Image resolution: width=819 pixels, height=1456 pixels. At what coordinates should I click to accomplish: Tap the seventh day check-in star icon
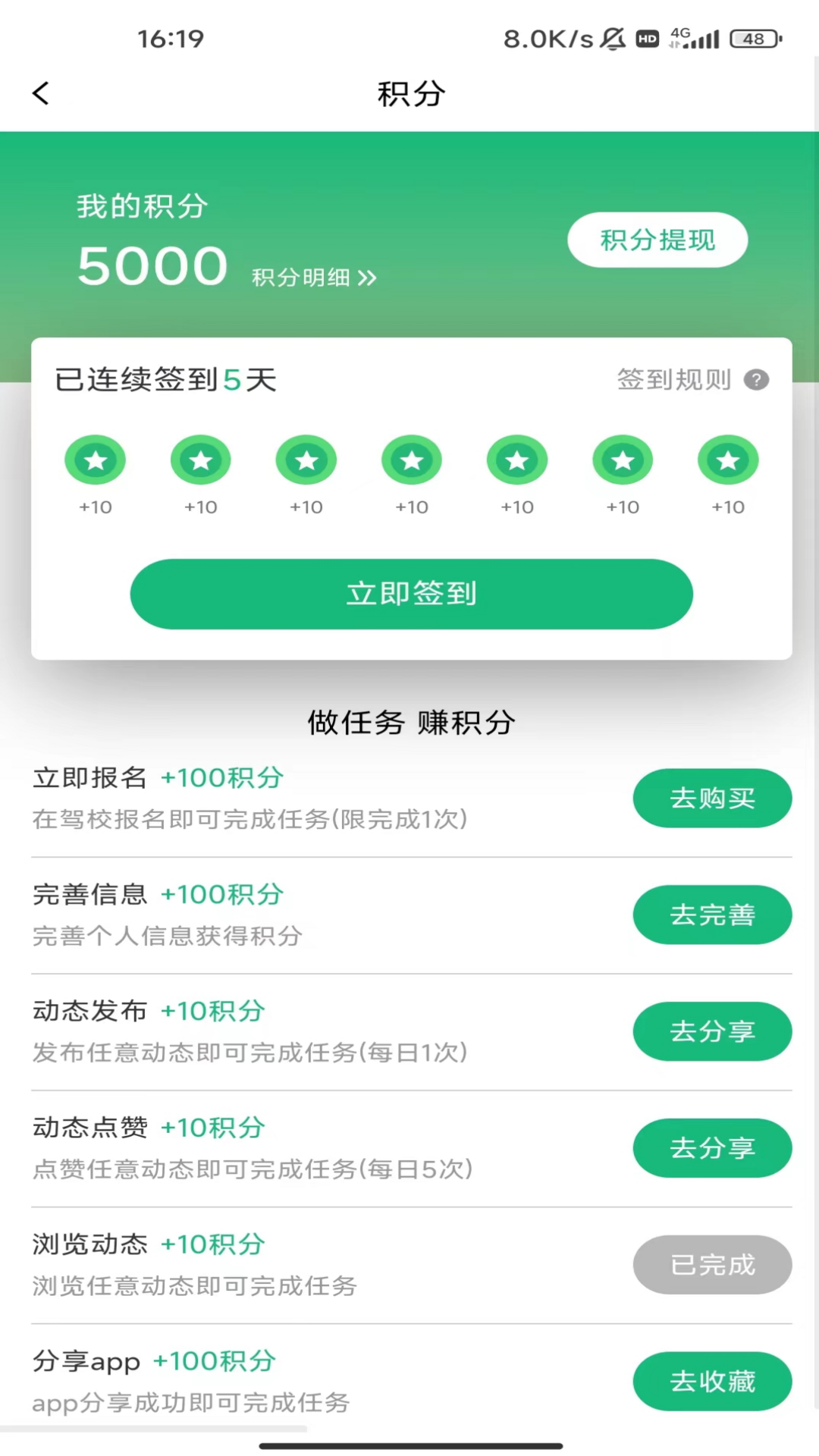click(x=728, y=460)
